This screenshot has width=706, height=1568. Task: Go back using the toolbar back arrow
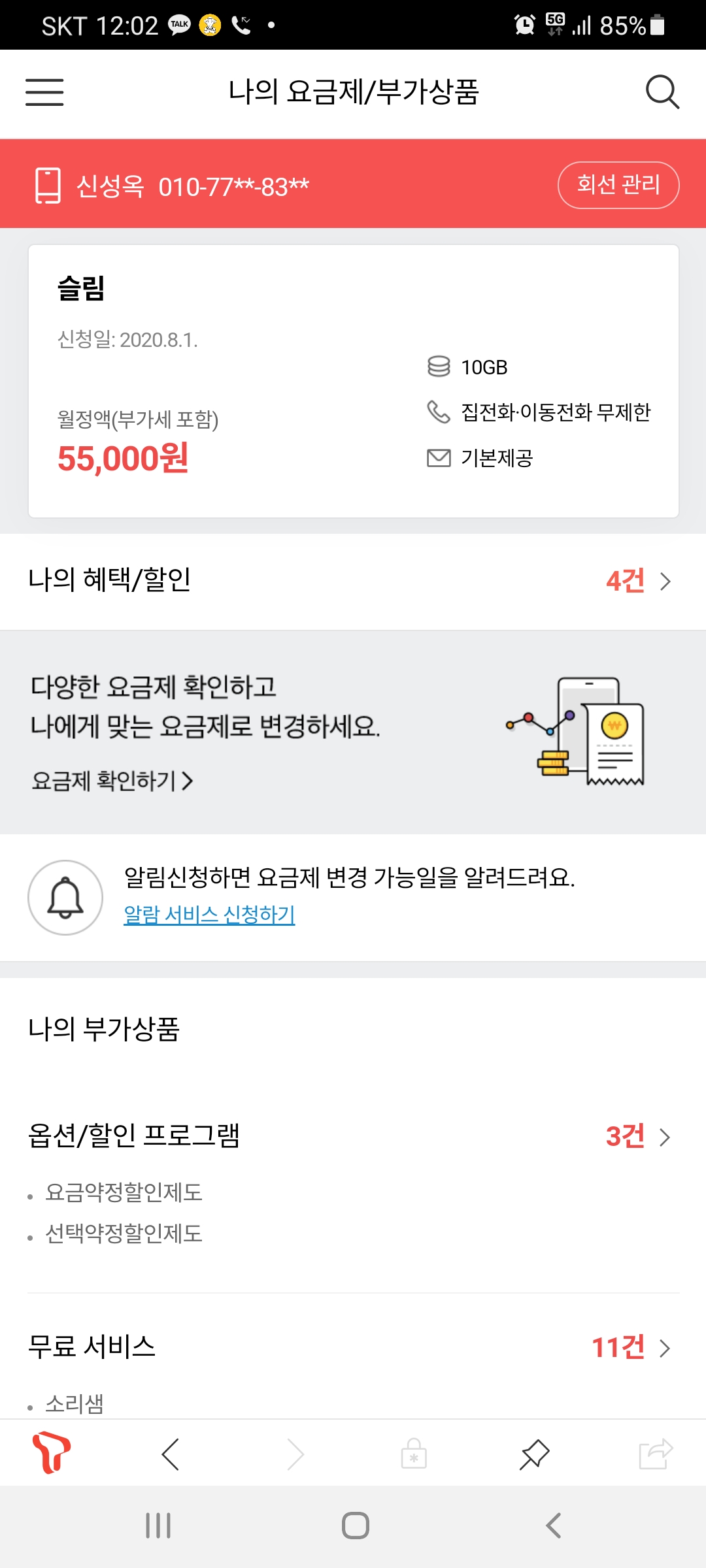point(171,1454)
